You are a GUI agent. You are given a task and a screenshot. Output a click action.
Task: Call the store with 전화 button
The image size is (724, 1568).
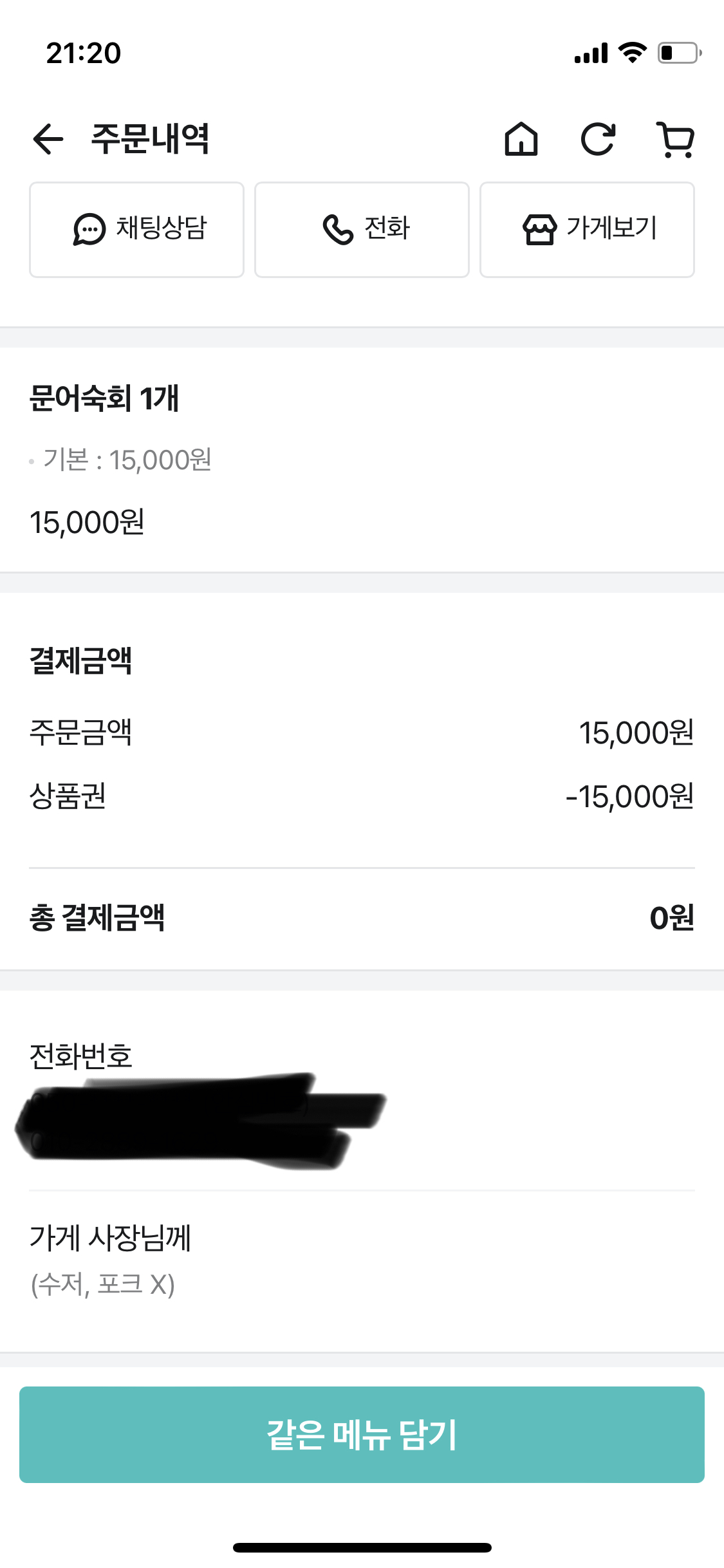[x=362, y=230]
